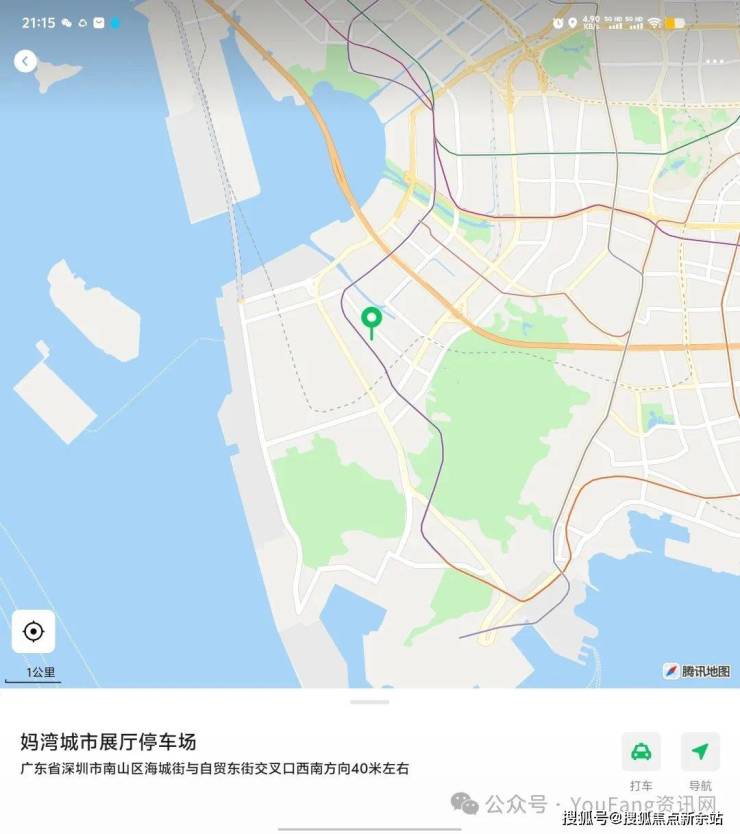Hail a taxi with 打车
This screenshot has height=834, width=740.
click(x=641, y=752)
